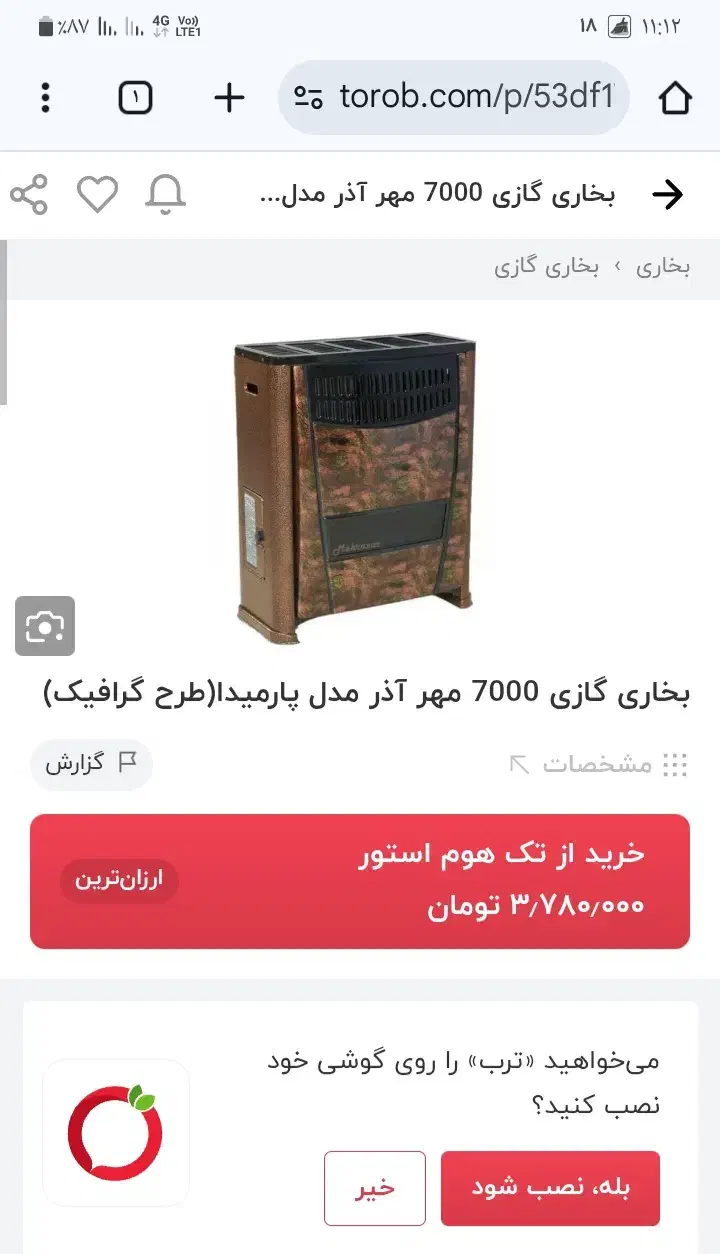This screenshot has width=720, height=1254.
Task: Decline app install with خیر
Action: tap(375, 1188)
